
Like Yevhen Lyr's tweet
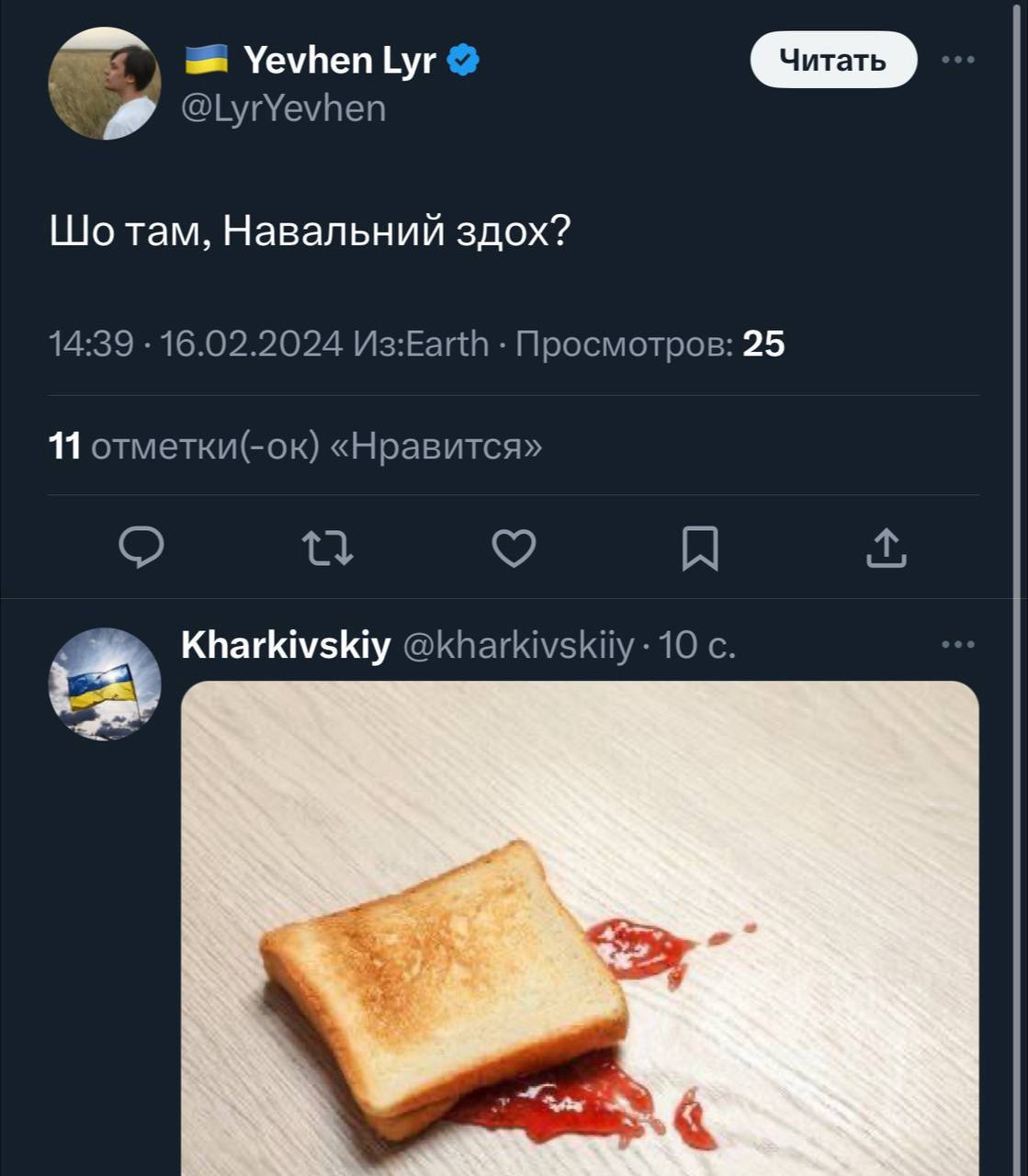514,548
